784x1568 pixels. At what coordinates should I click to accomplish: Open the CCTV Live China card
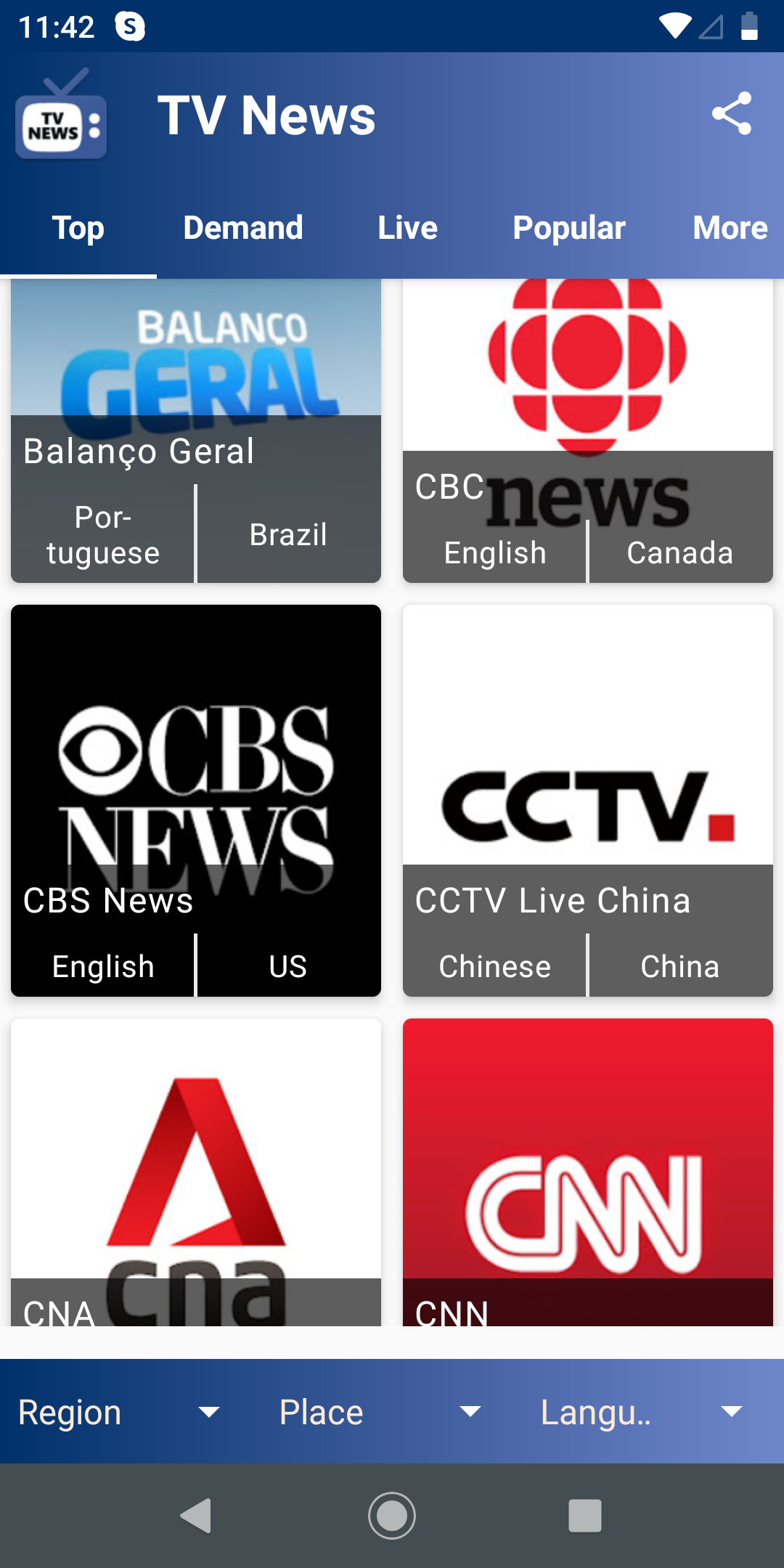588,801
